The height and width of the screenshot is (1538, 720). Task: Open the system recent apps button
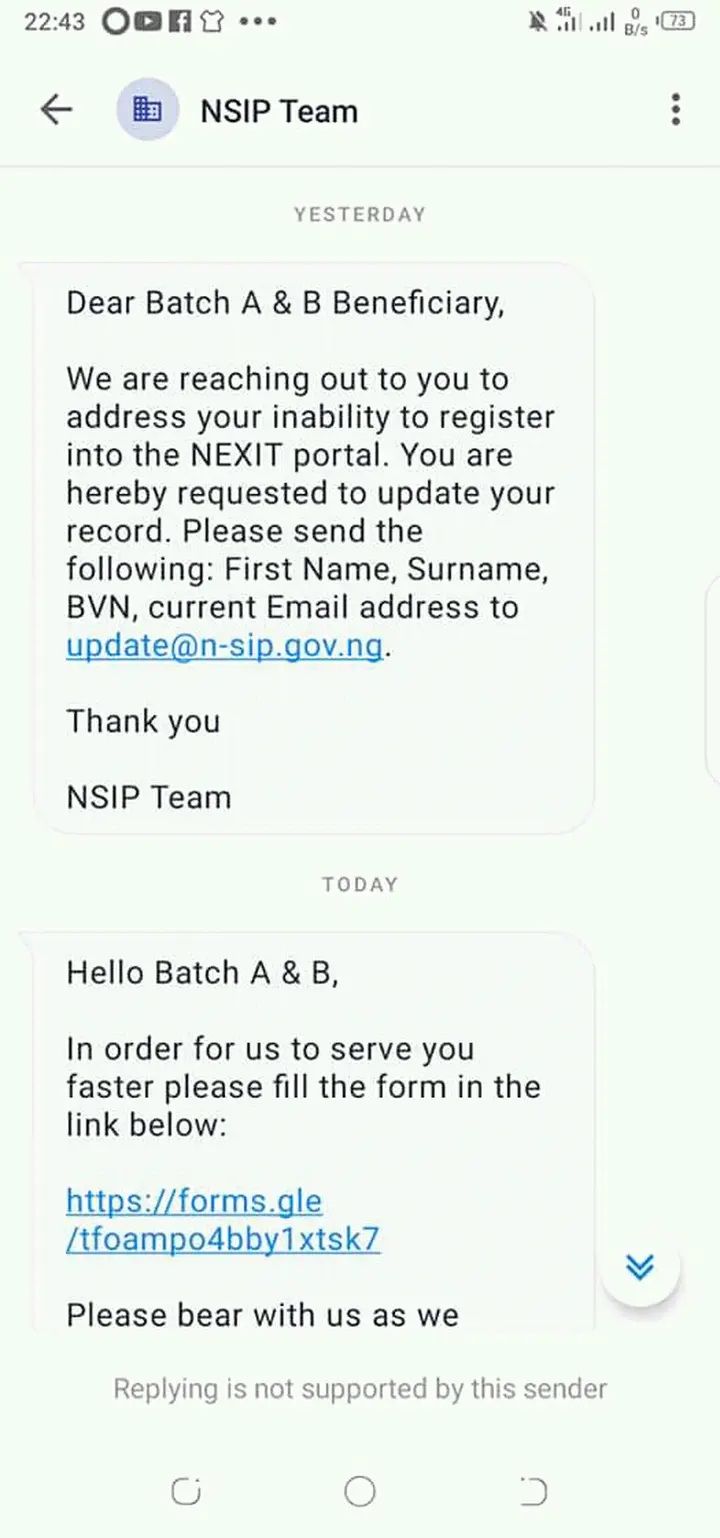pyautogui.click(x=186, y=1492)
